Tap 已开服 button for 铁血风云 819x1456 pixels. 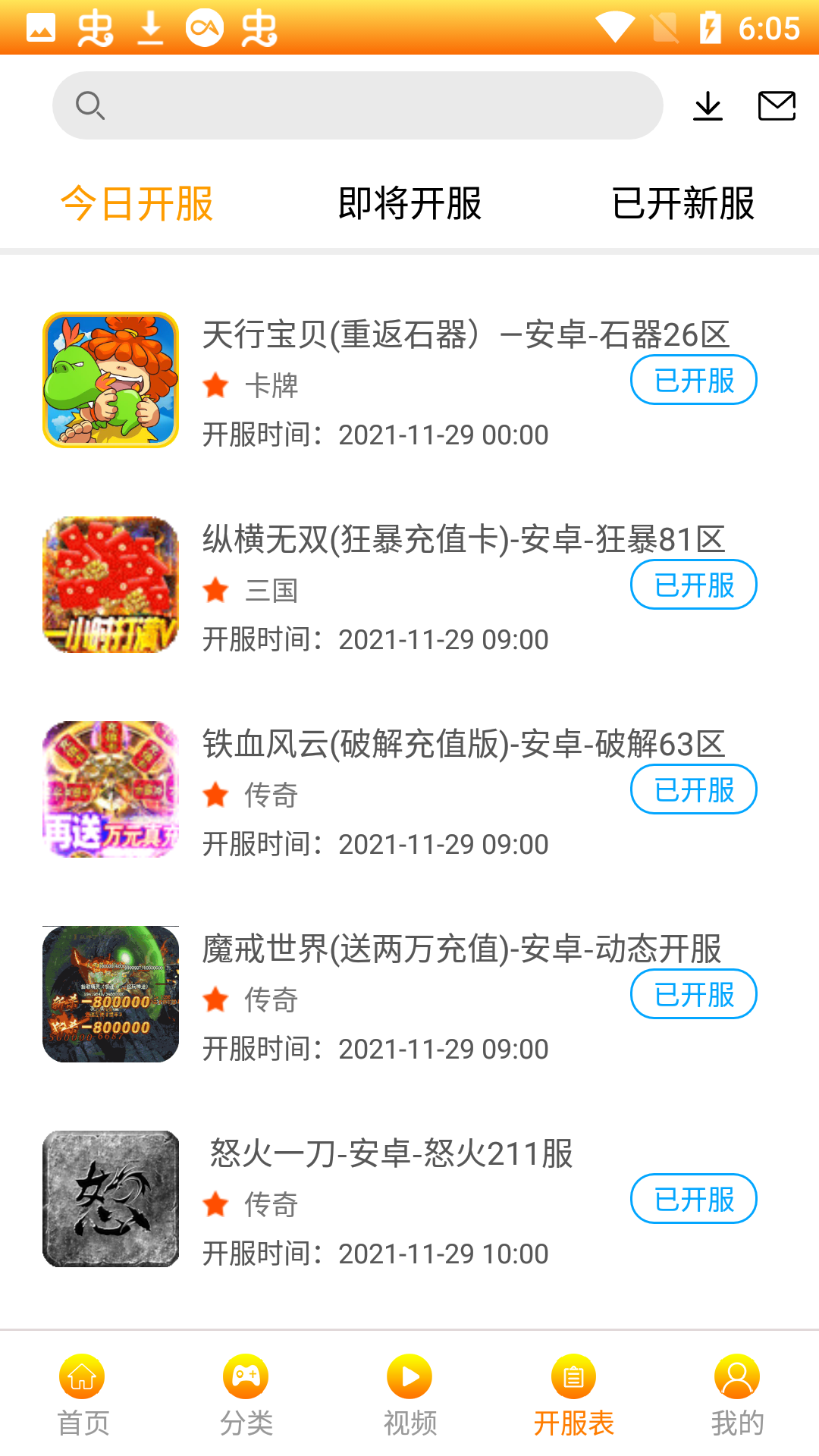(693, 789)
